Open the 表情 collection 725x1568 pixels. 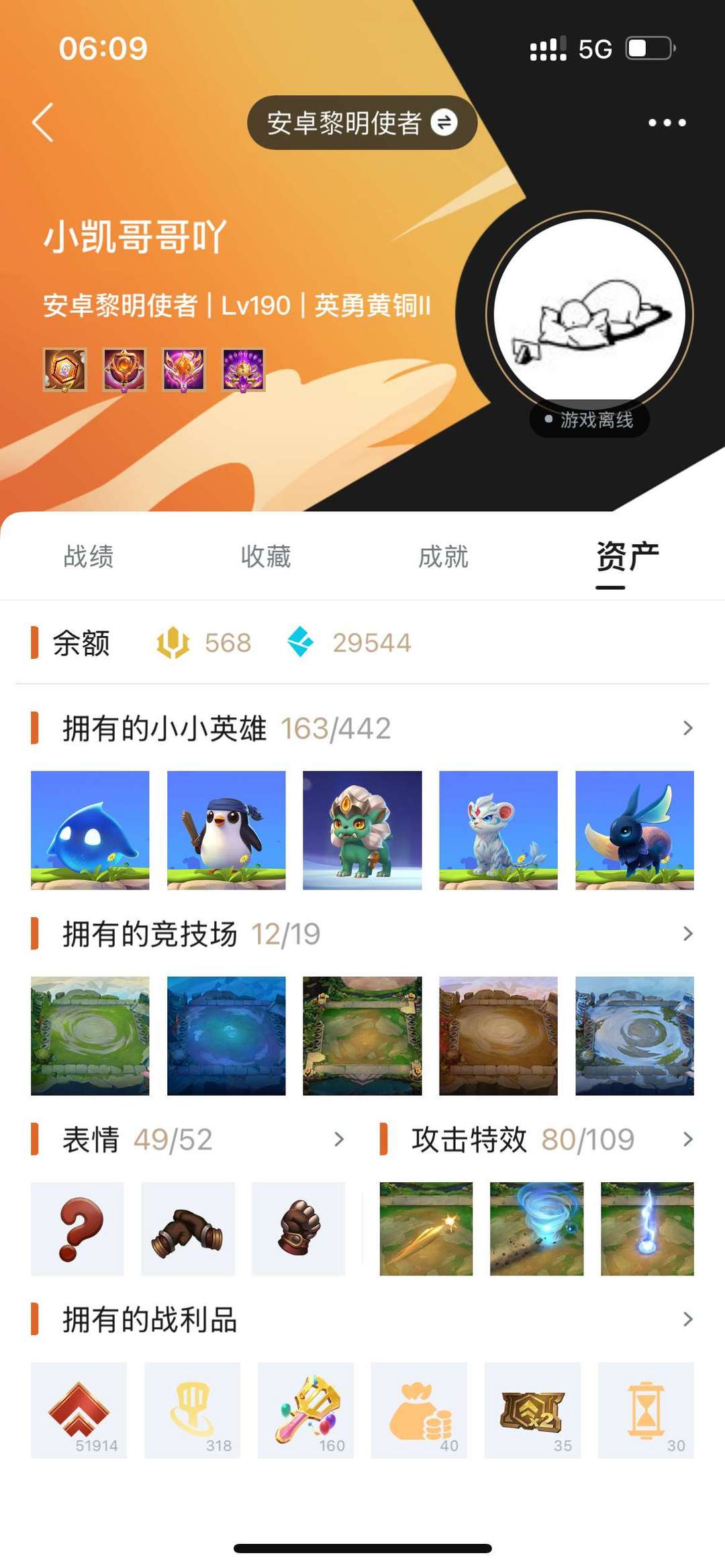point(338,1139)
